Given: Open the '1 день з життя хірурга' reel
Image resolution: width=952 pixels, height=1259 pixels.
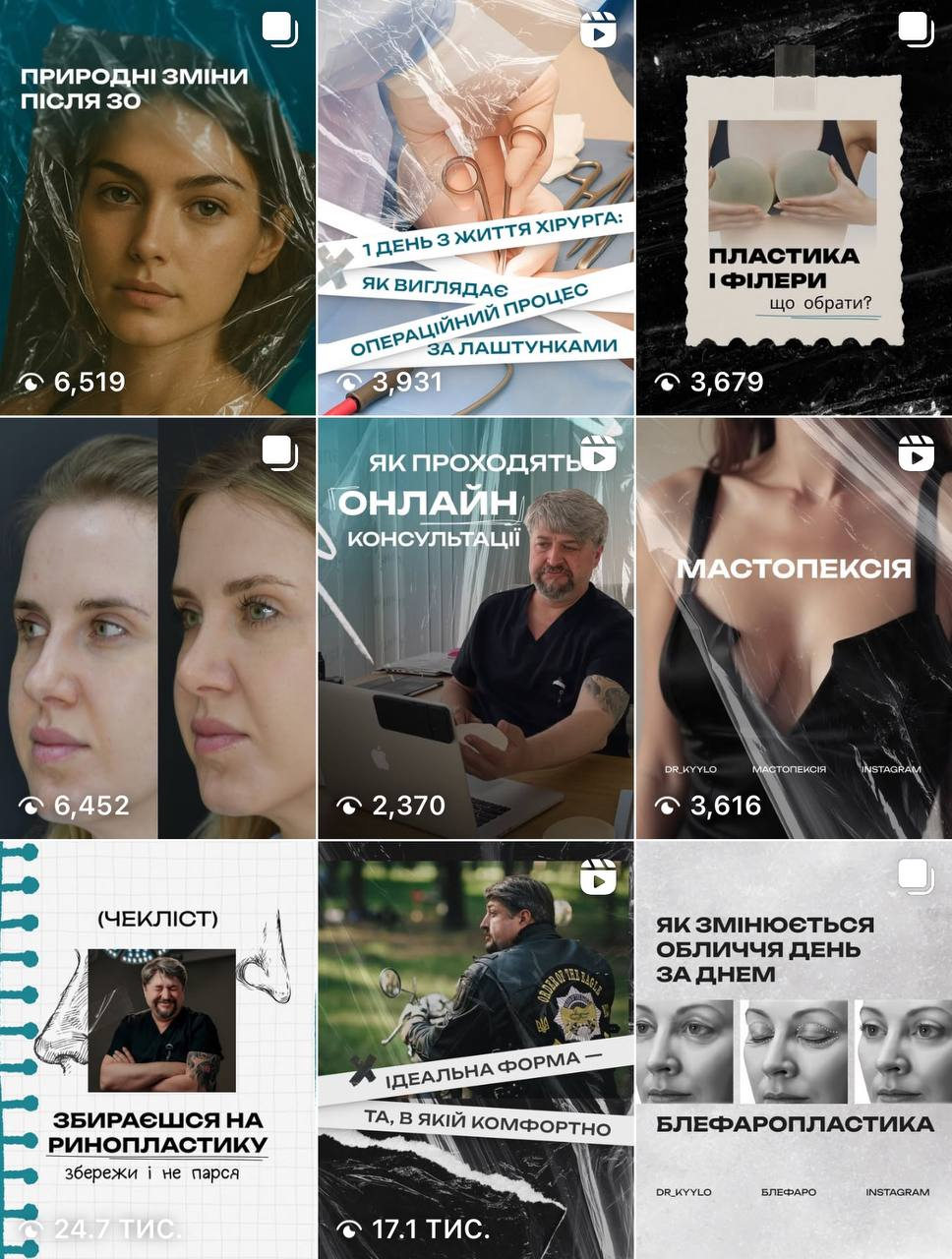Looking at the screenshot, I should (x=475, y=207).
